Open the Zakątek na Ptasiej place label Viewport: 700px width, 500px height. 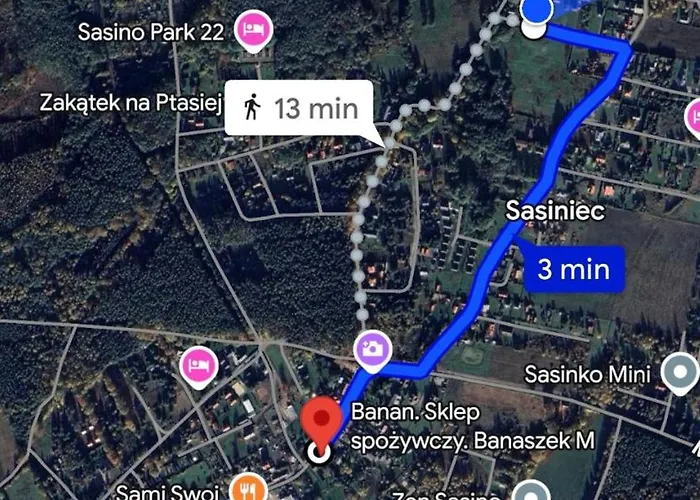128,101
